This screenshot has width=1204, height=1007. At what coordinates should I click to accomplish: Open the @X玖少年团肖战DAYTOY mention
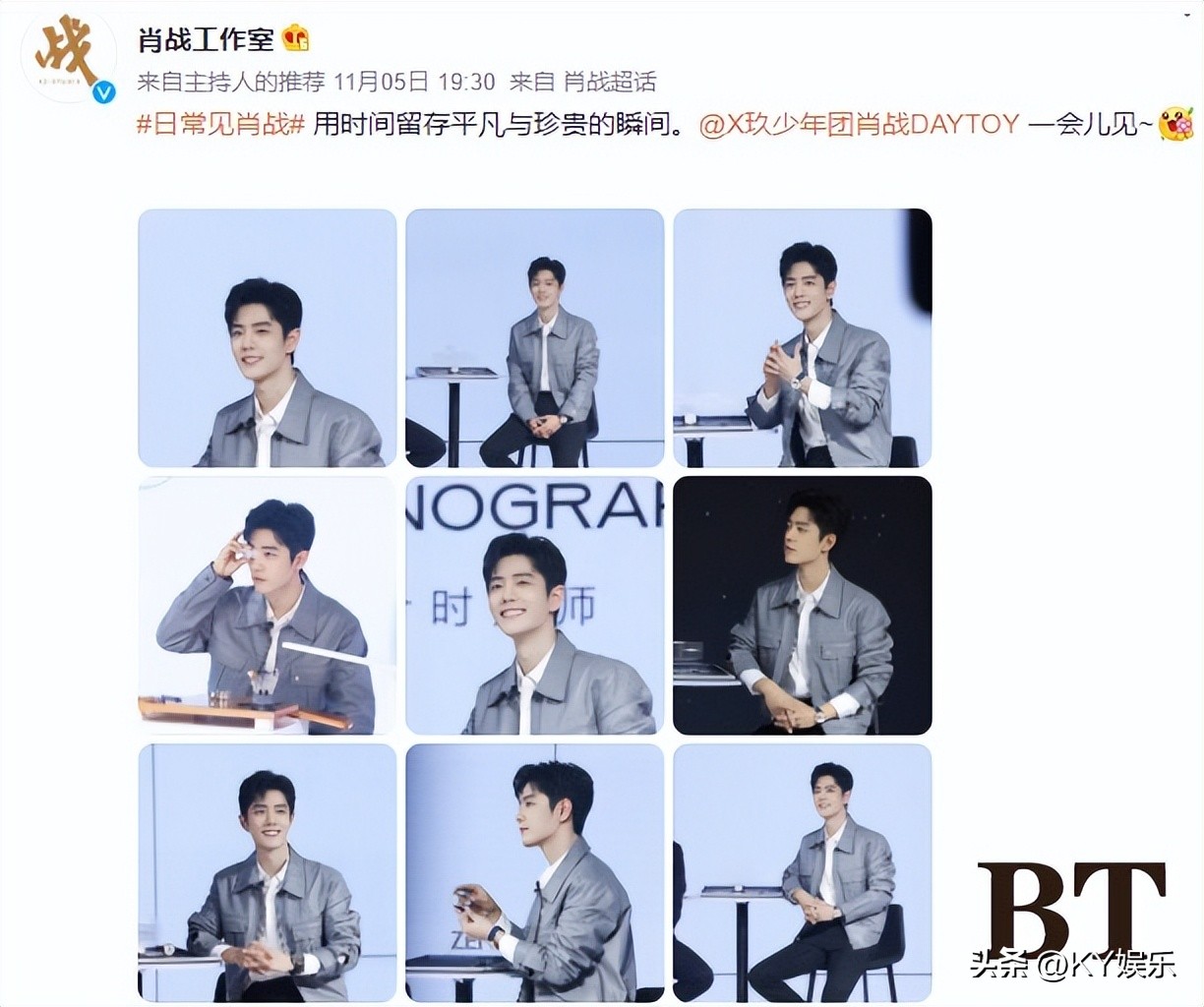(x=859, y=125)
